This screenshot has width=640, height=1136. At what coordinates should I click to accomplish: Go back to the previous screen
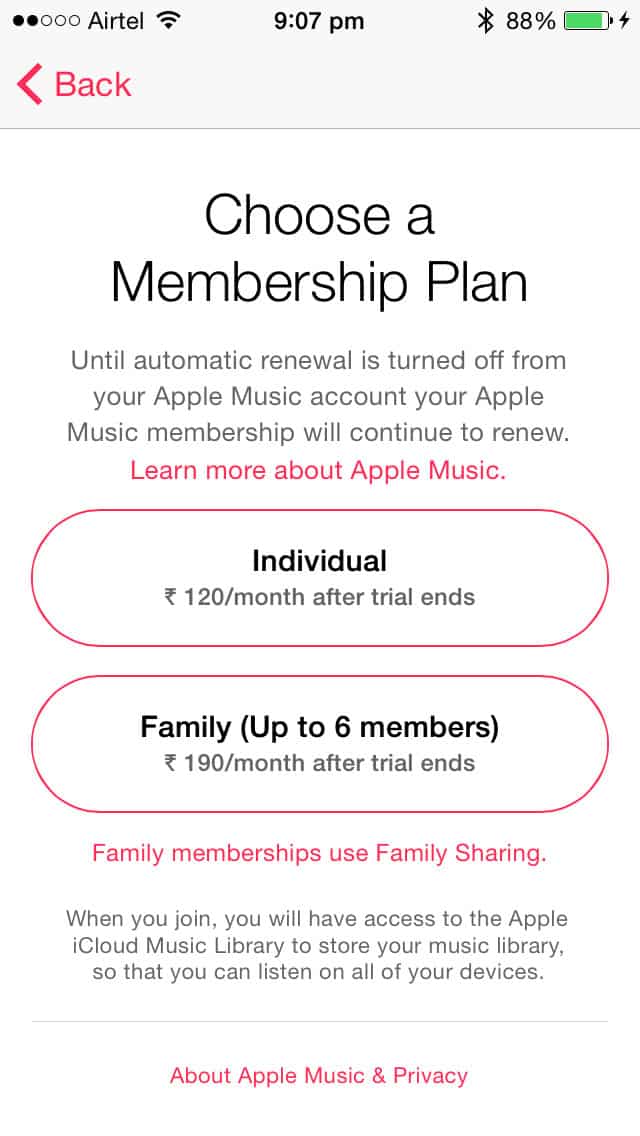(x=74, y=84)
